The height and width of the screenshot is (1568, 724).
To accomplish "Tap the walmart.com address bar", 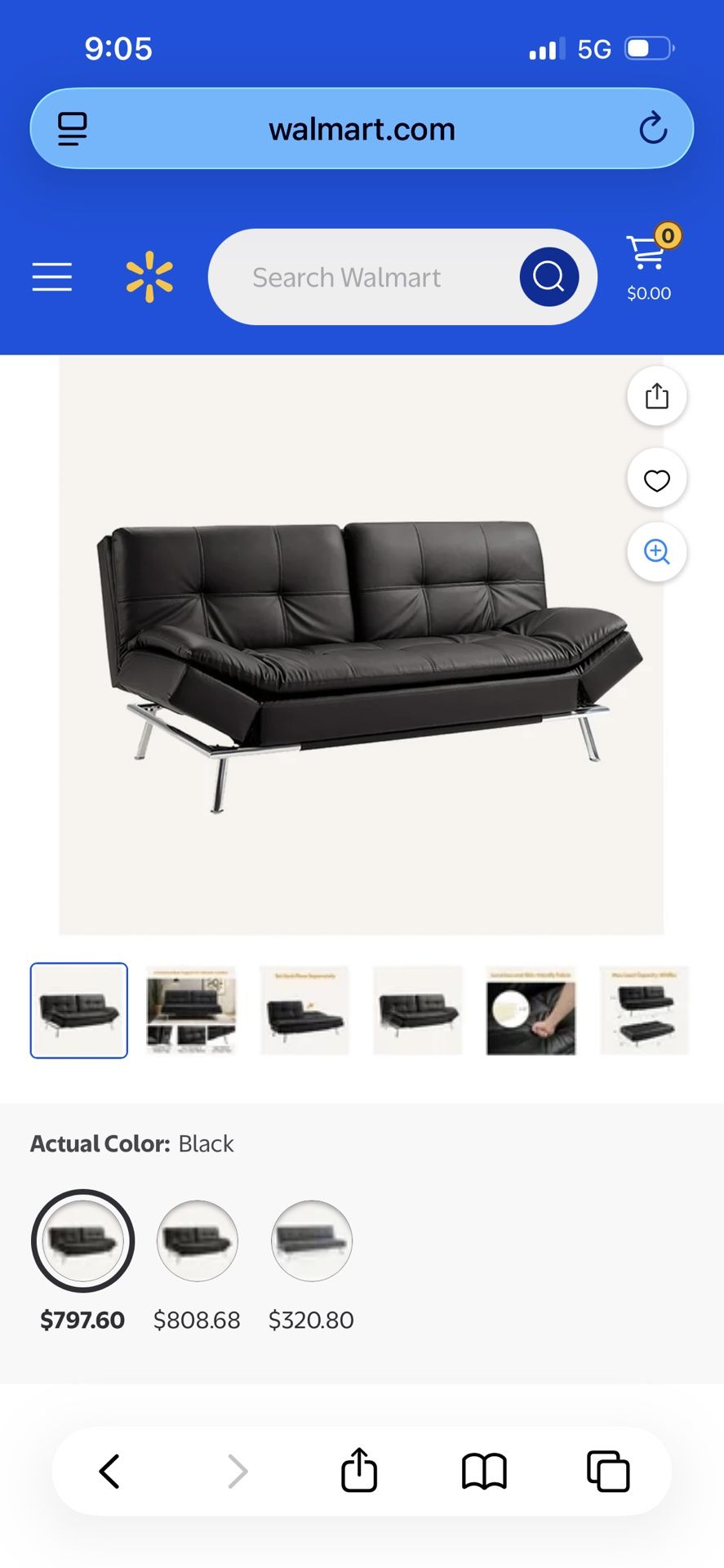I will [x=362, y=128].
